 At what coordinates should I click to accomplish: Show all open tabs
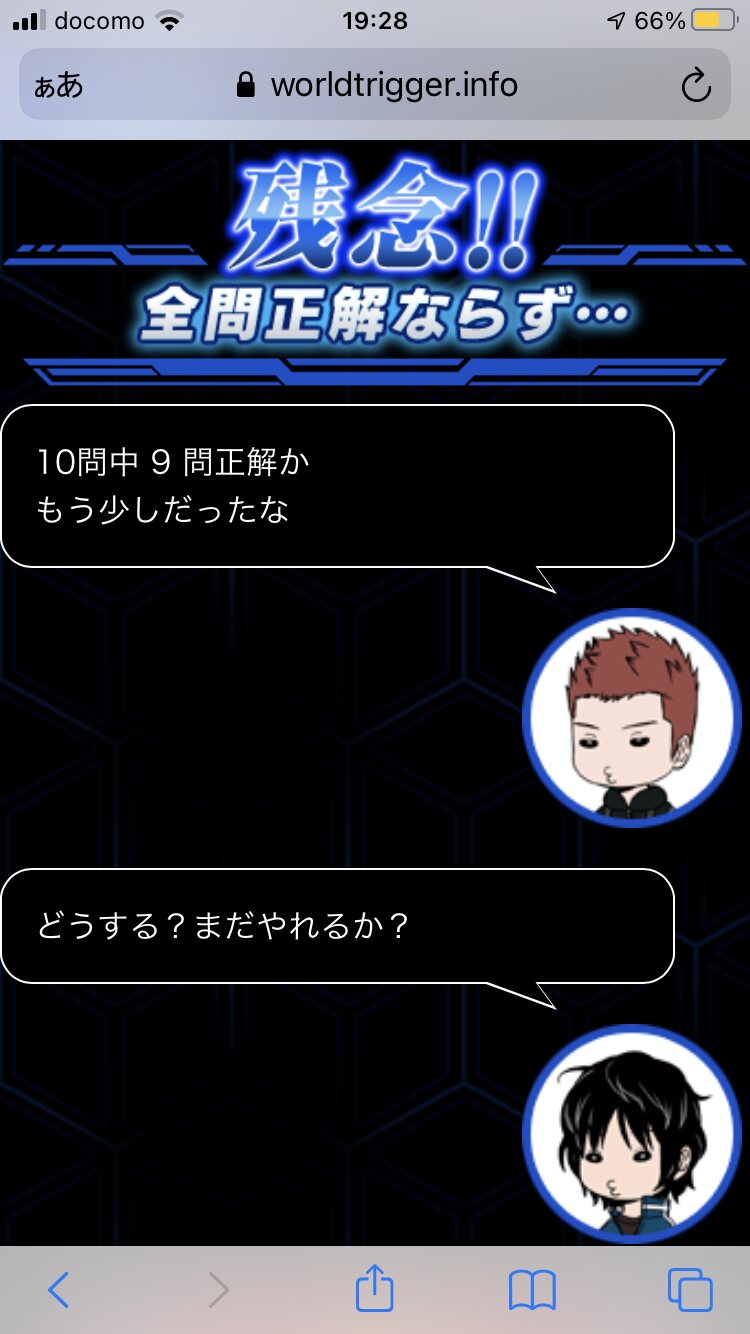pos(690,1290)
